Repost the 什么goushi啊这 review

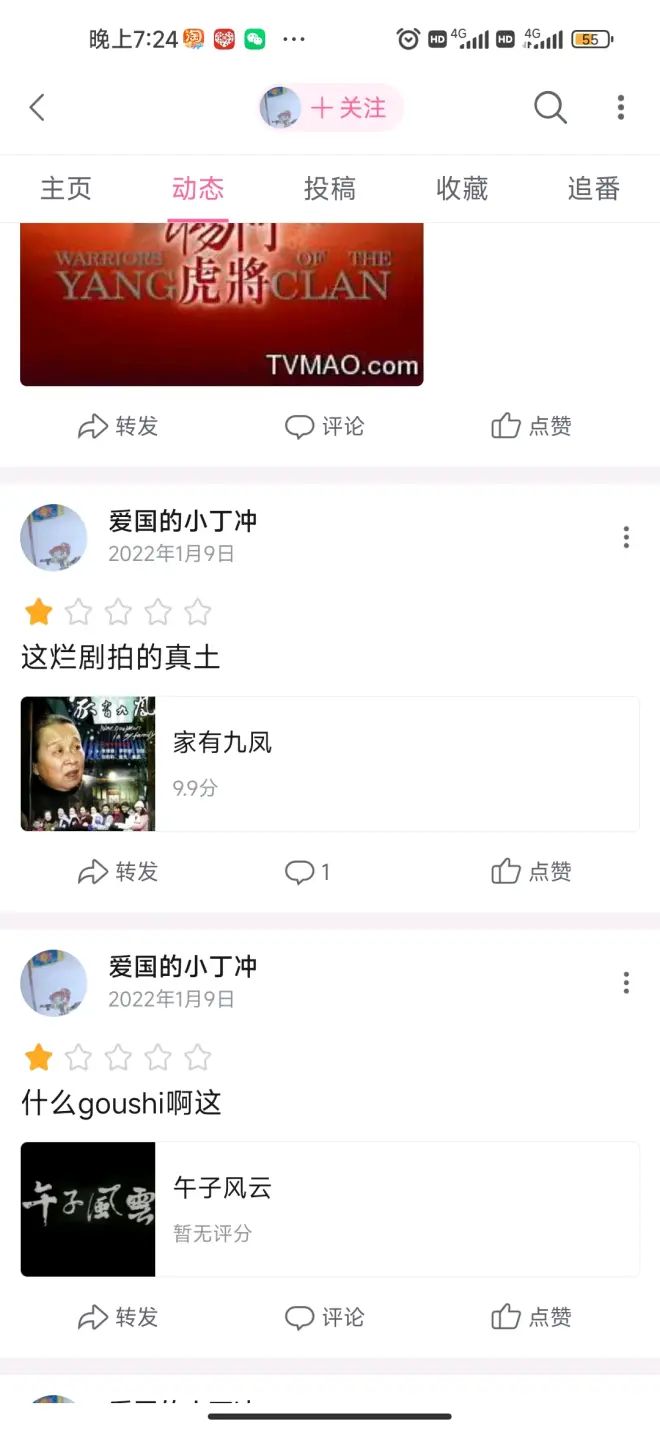click(118, 1317)
